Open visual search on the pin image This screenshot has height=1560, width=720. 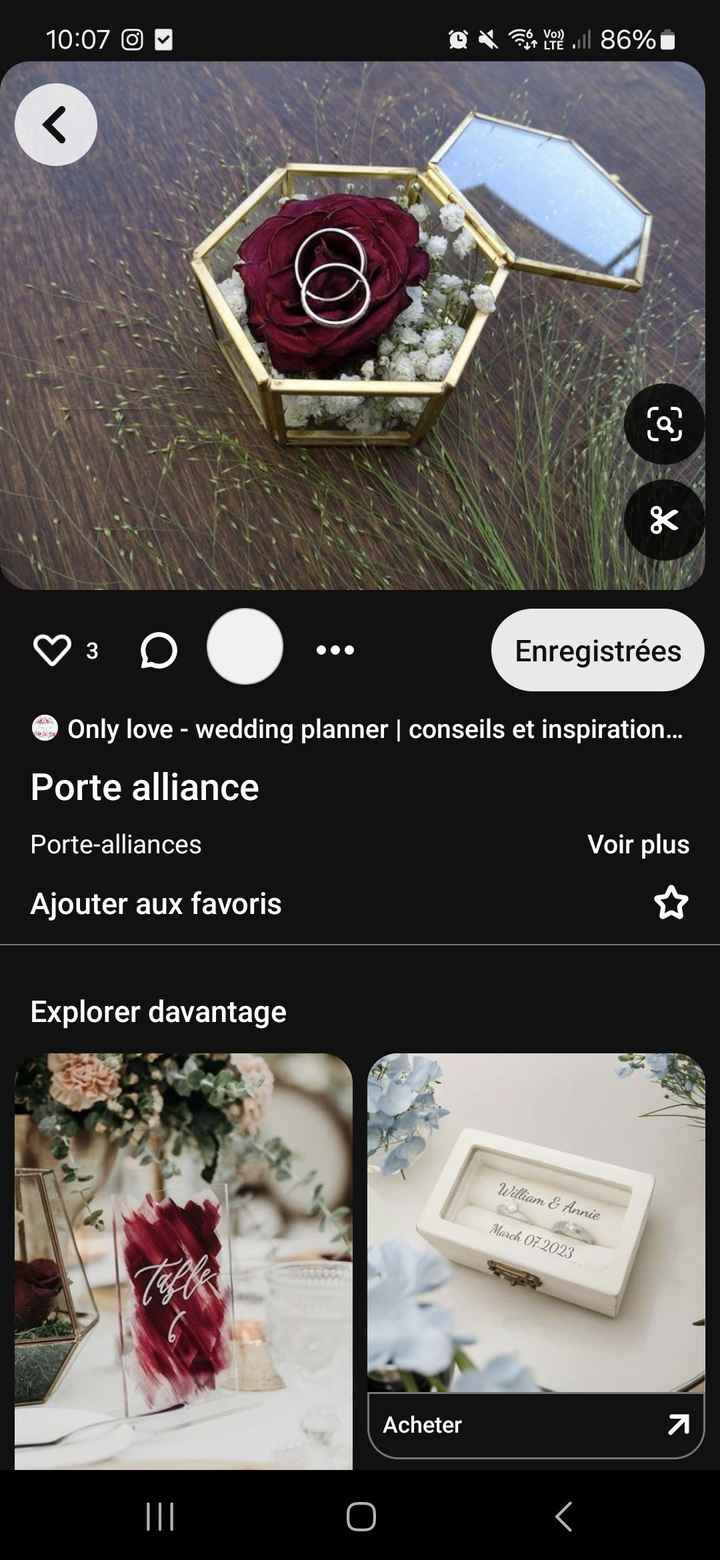(664, 424)
